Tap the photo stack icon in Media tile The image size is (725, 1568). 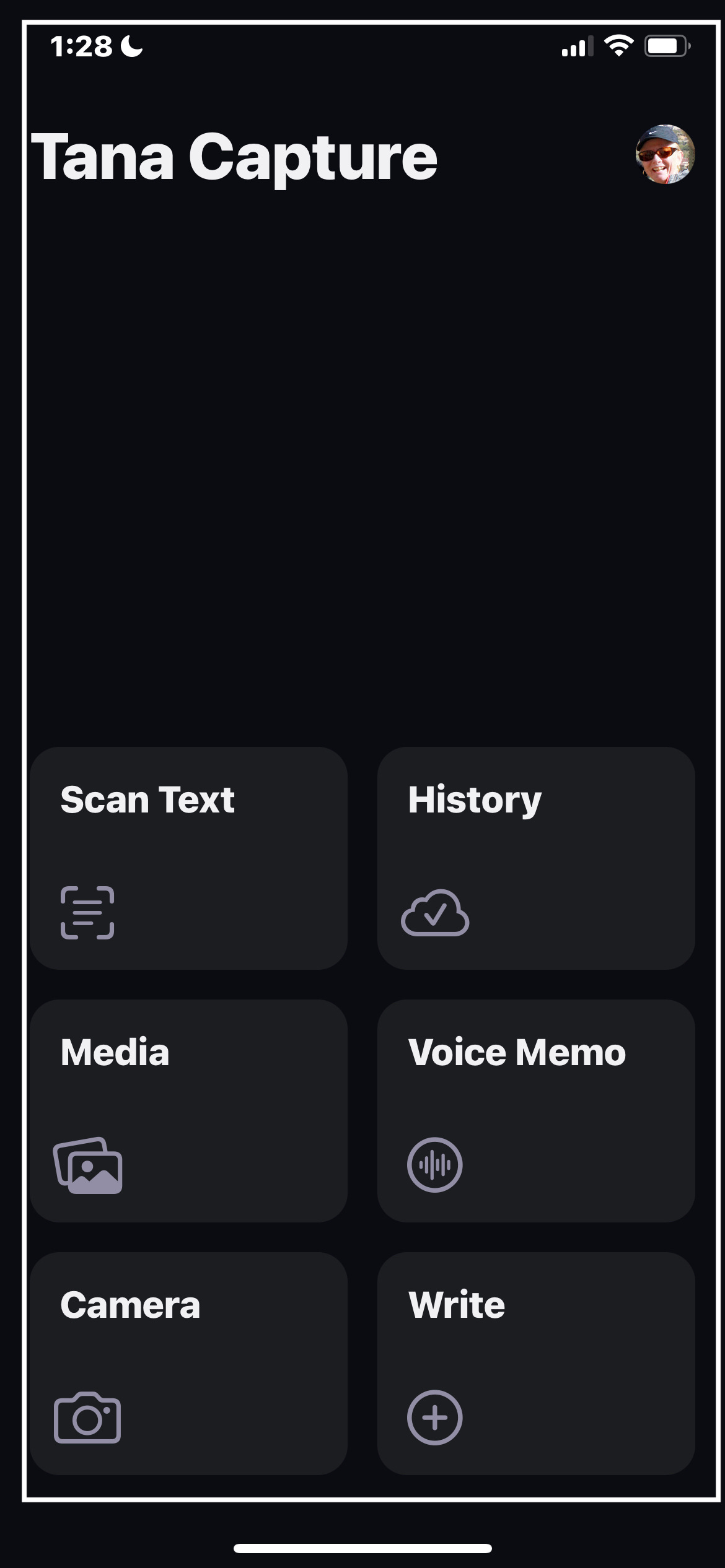coord(87,1164)
